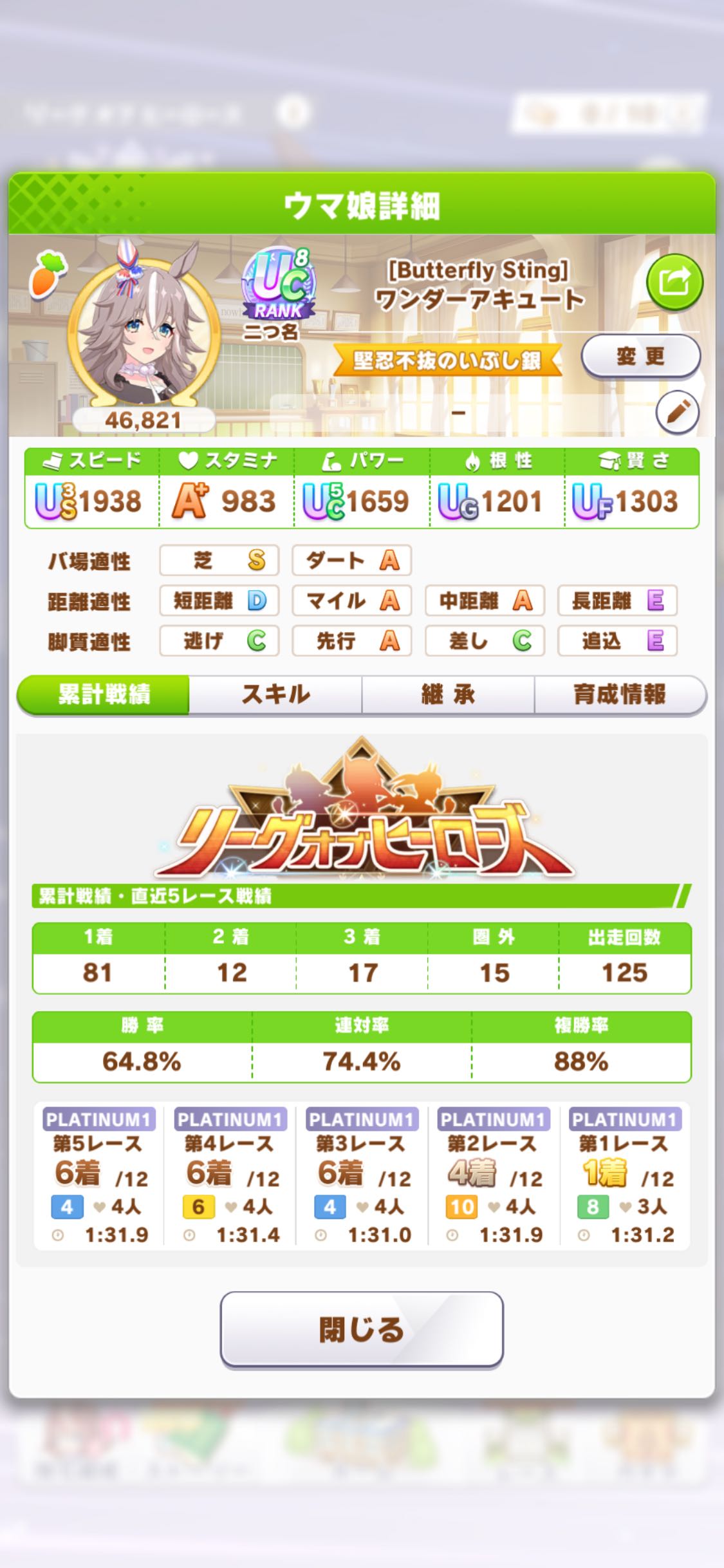Close the dialog with 閉じる
This screenshot has height=1568, width=724.
coord(361,1329)
